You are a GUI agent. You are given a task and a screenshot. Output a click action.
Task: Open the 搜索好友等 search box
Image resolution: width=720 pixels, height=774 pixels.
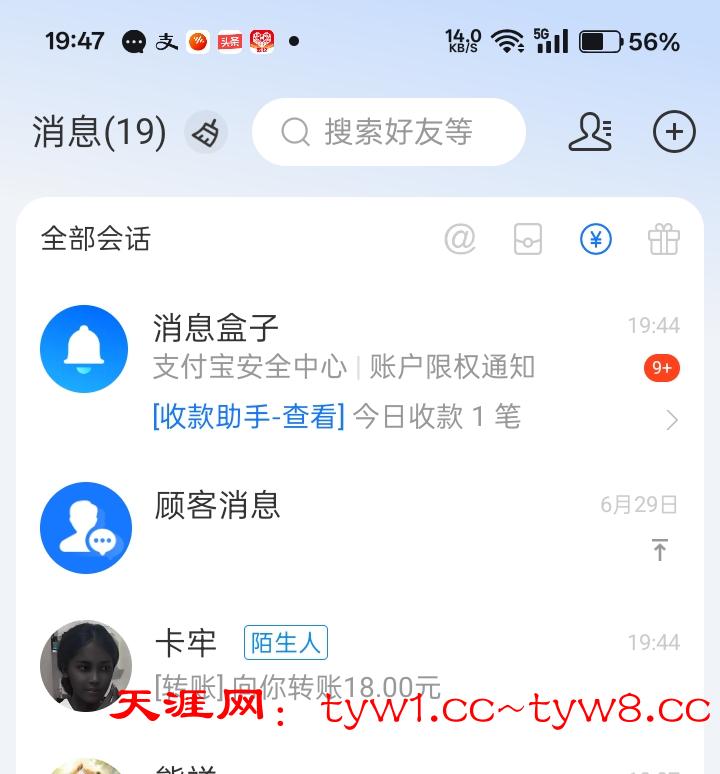click(x=389, y=132)
